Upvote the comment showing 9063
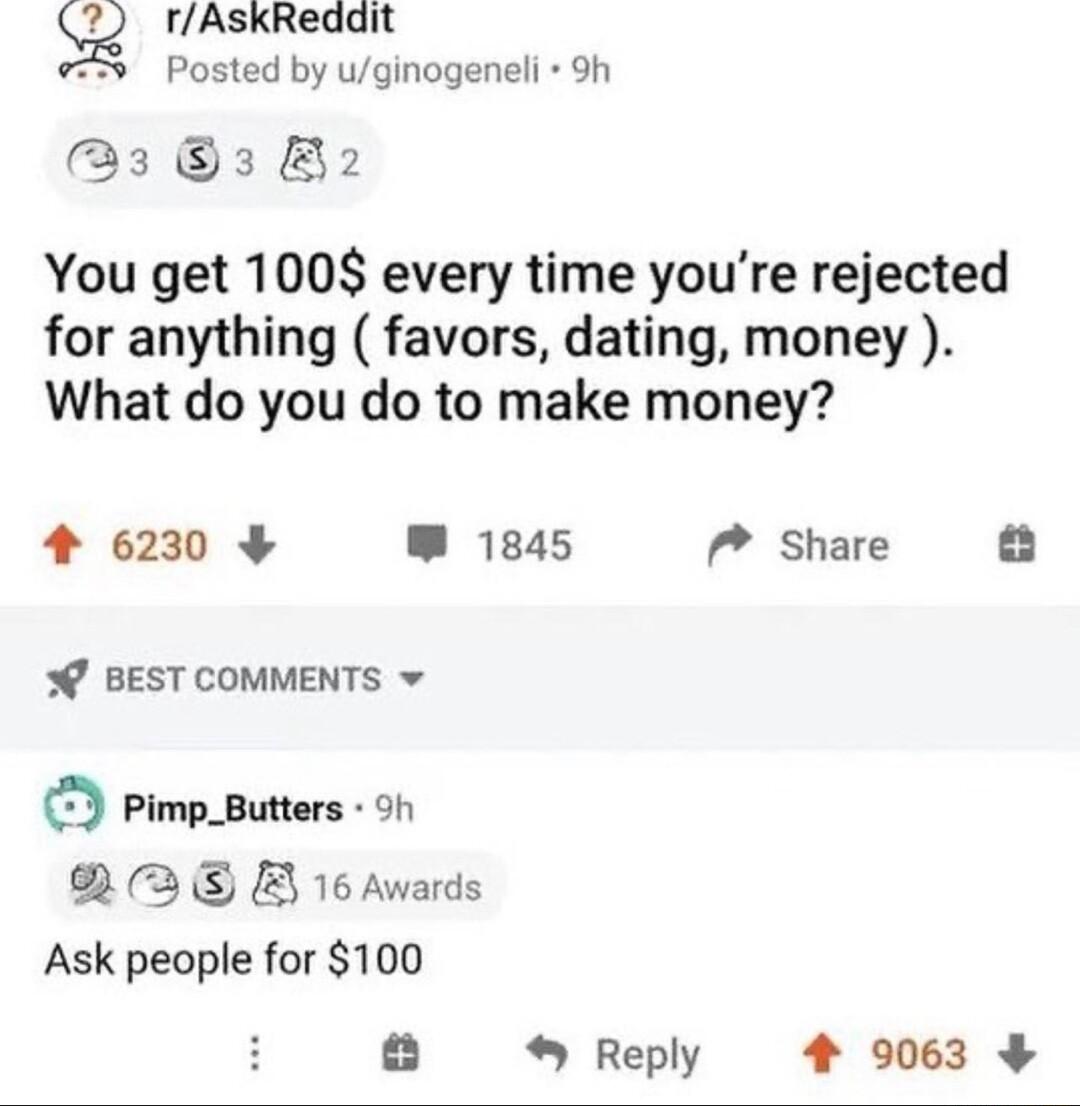This screenshot has width=1080, height=1106. coord(821,1052)
